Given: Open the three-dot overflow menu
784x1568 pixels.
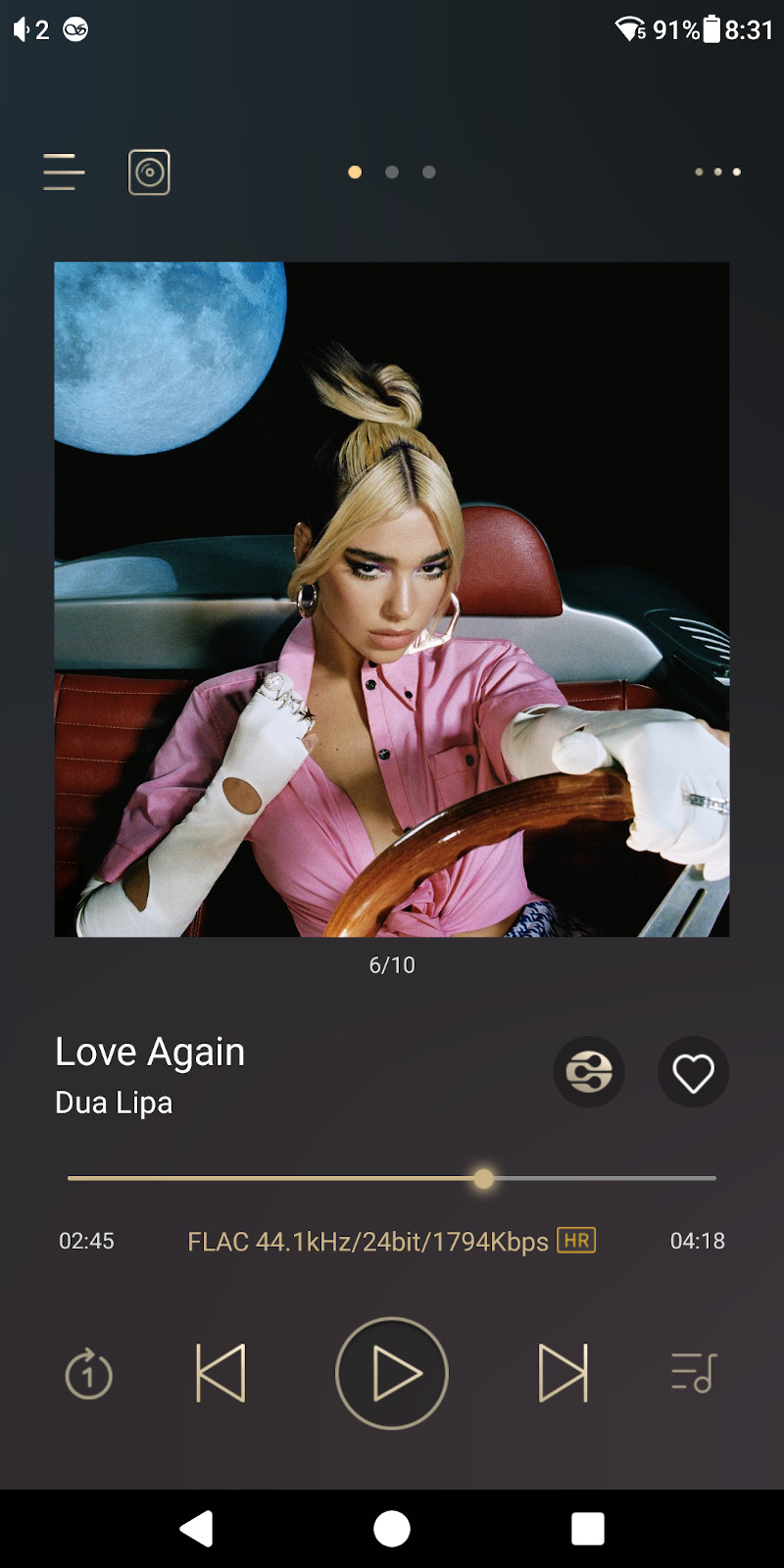Looking at the screenshot, I should 717,172.
